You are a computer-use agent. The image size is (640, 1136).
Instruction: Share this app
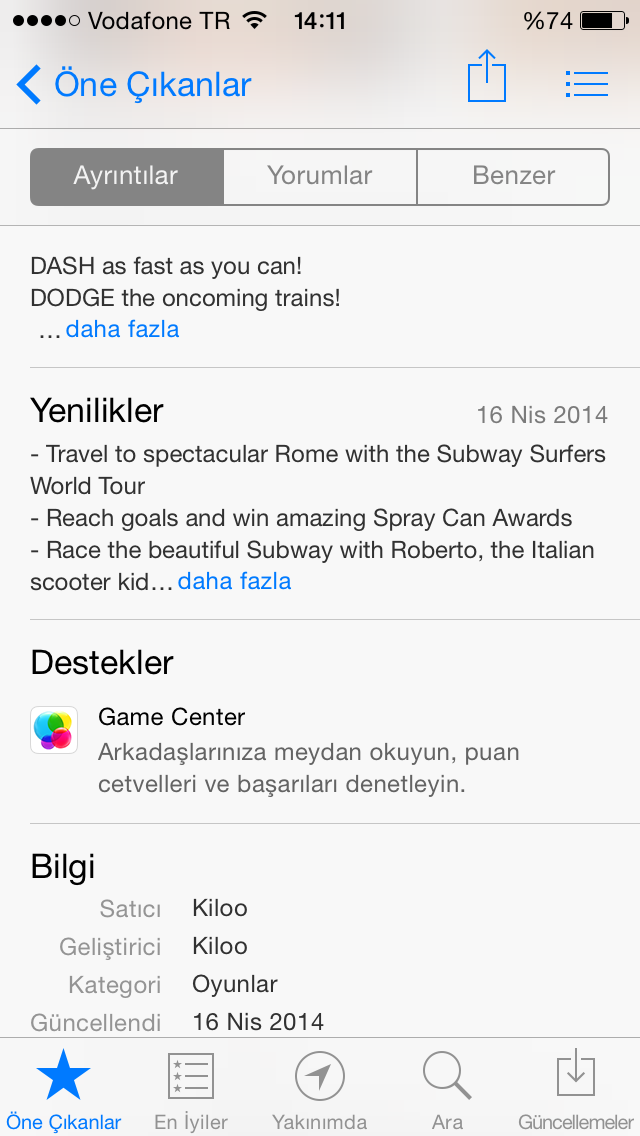[x=486, y=76]
